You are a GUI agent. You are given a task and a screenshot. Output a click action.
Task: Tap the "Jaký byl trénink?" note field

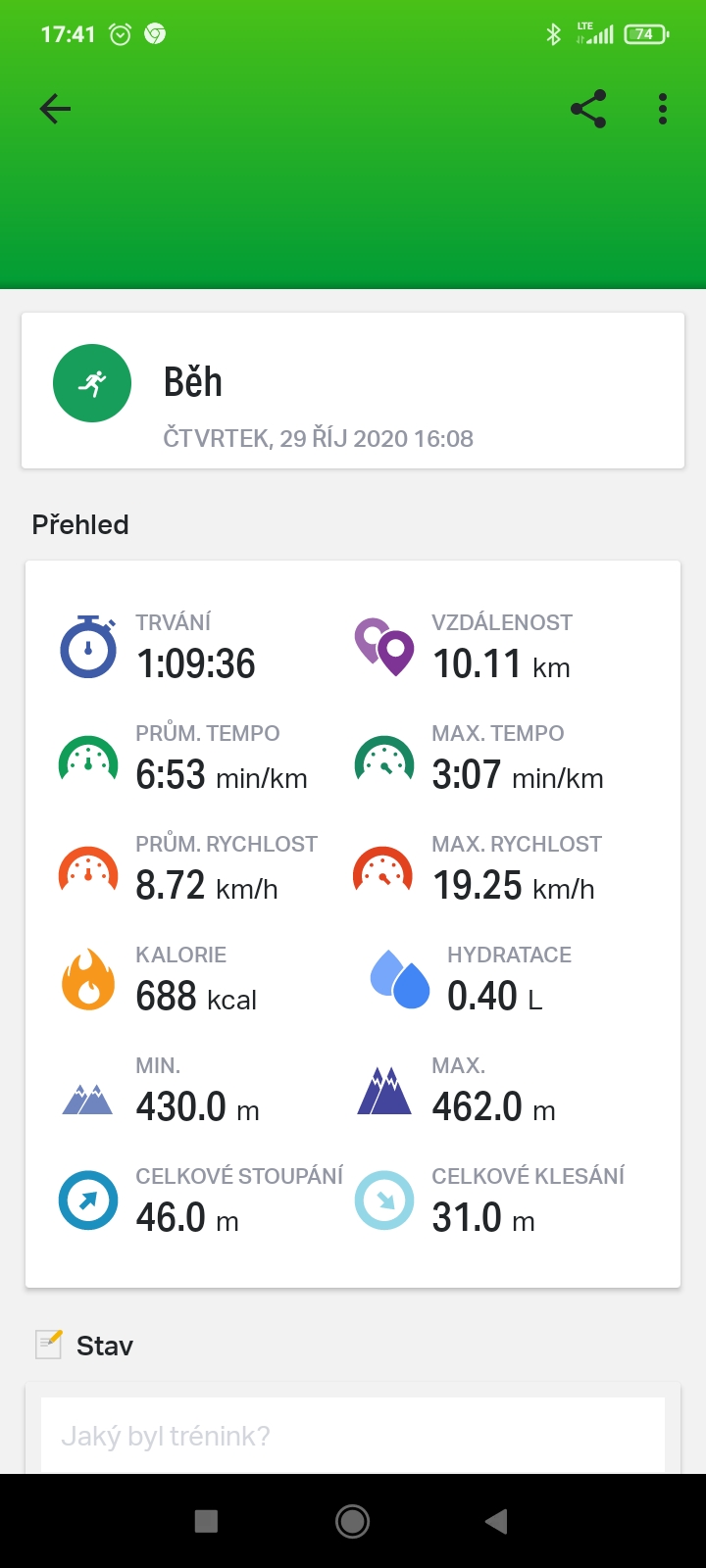353,1435
